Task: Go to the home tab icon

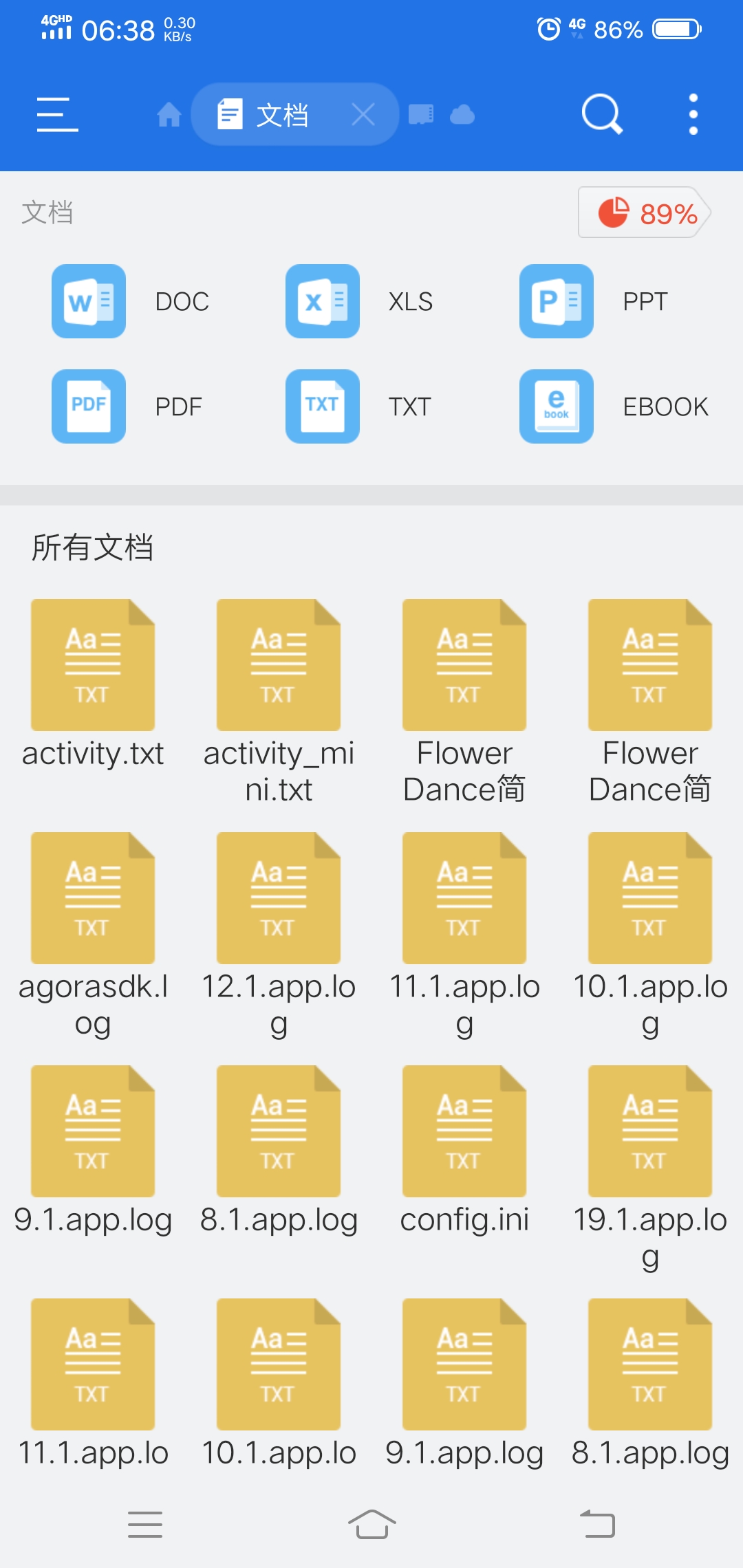Action: tap(169, 114)
